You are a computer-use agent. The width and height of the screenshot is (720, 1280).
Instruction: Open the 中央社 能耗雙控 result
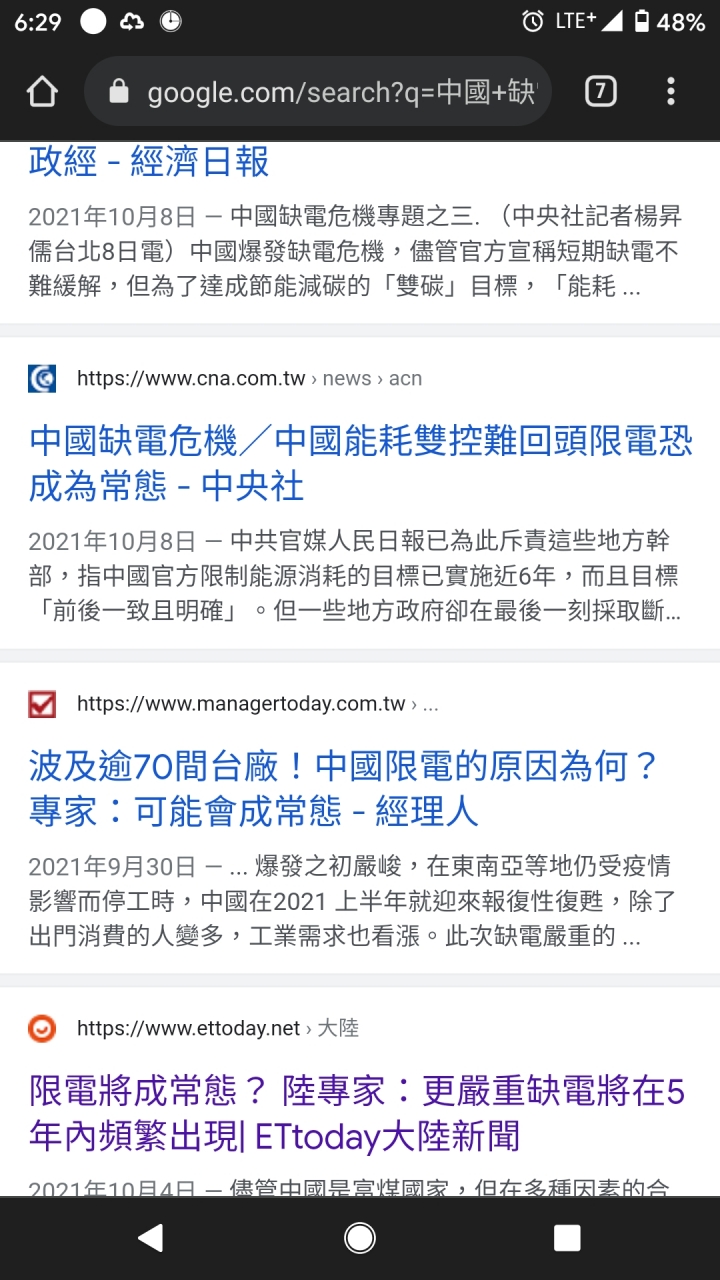360,463
